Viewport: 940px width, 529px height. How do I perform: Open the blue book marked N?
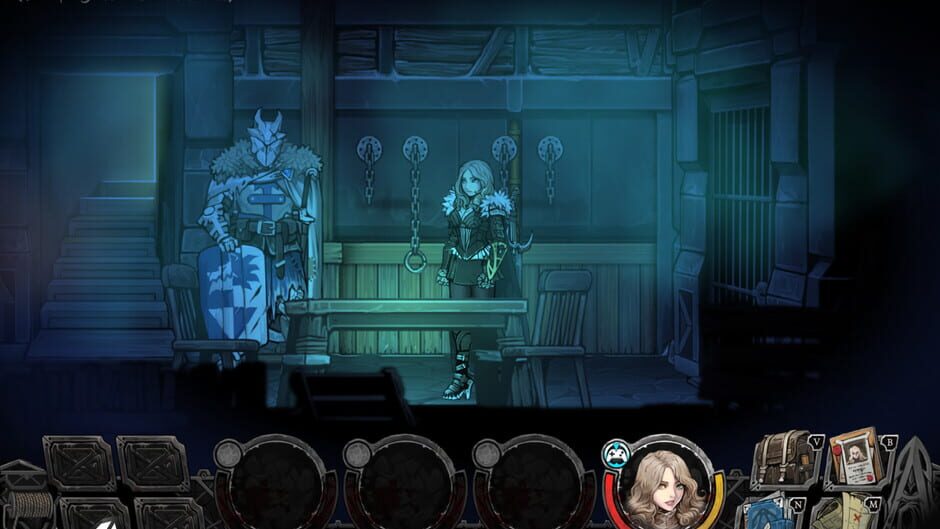770,511
